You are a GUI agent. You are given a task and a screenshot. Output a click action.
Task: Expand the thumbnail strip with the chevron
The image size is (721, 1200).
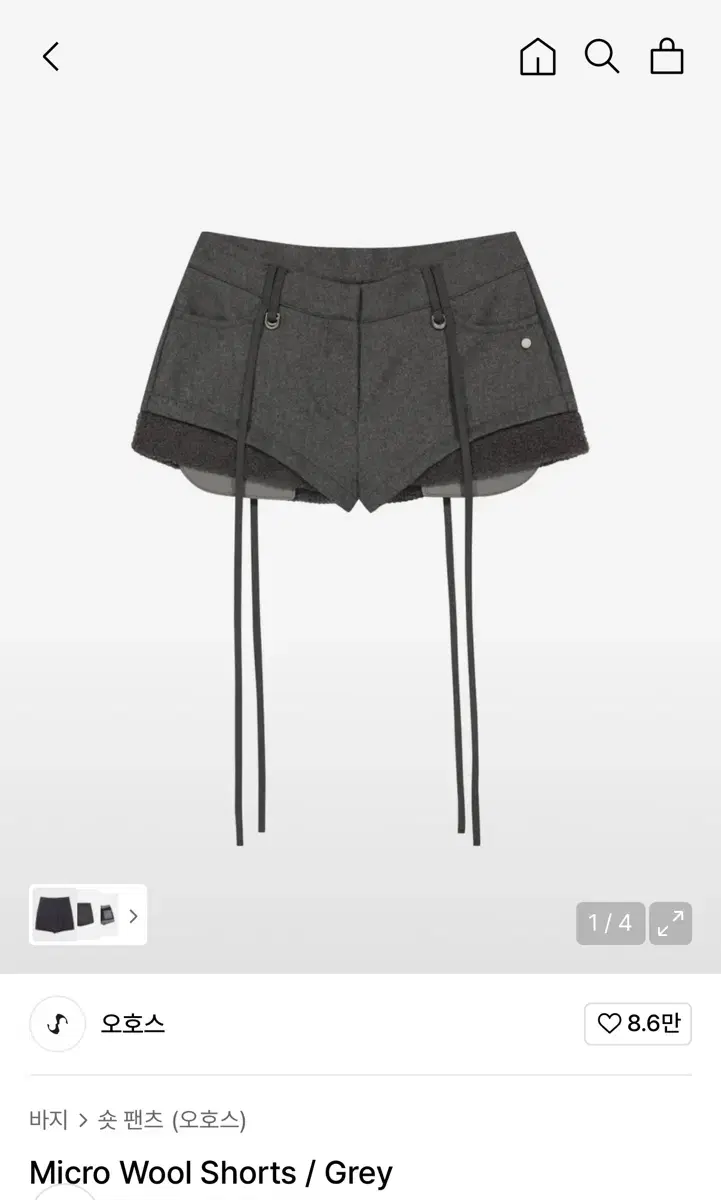(x=133, y=915)
